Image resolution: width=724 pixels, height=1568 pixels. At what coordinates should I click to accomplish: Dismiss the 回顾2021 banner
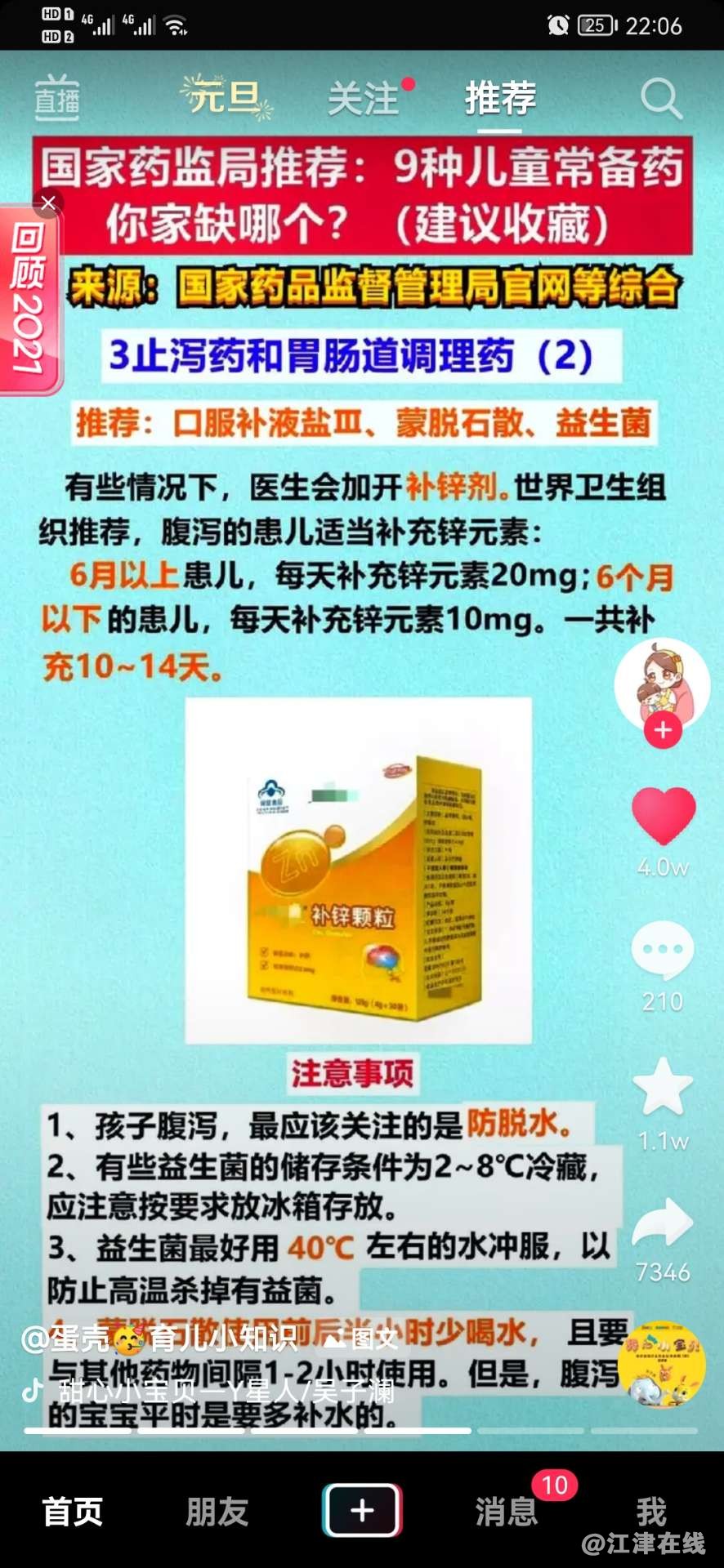(48, 203)
